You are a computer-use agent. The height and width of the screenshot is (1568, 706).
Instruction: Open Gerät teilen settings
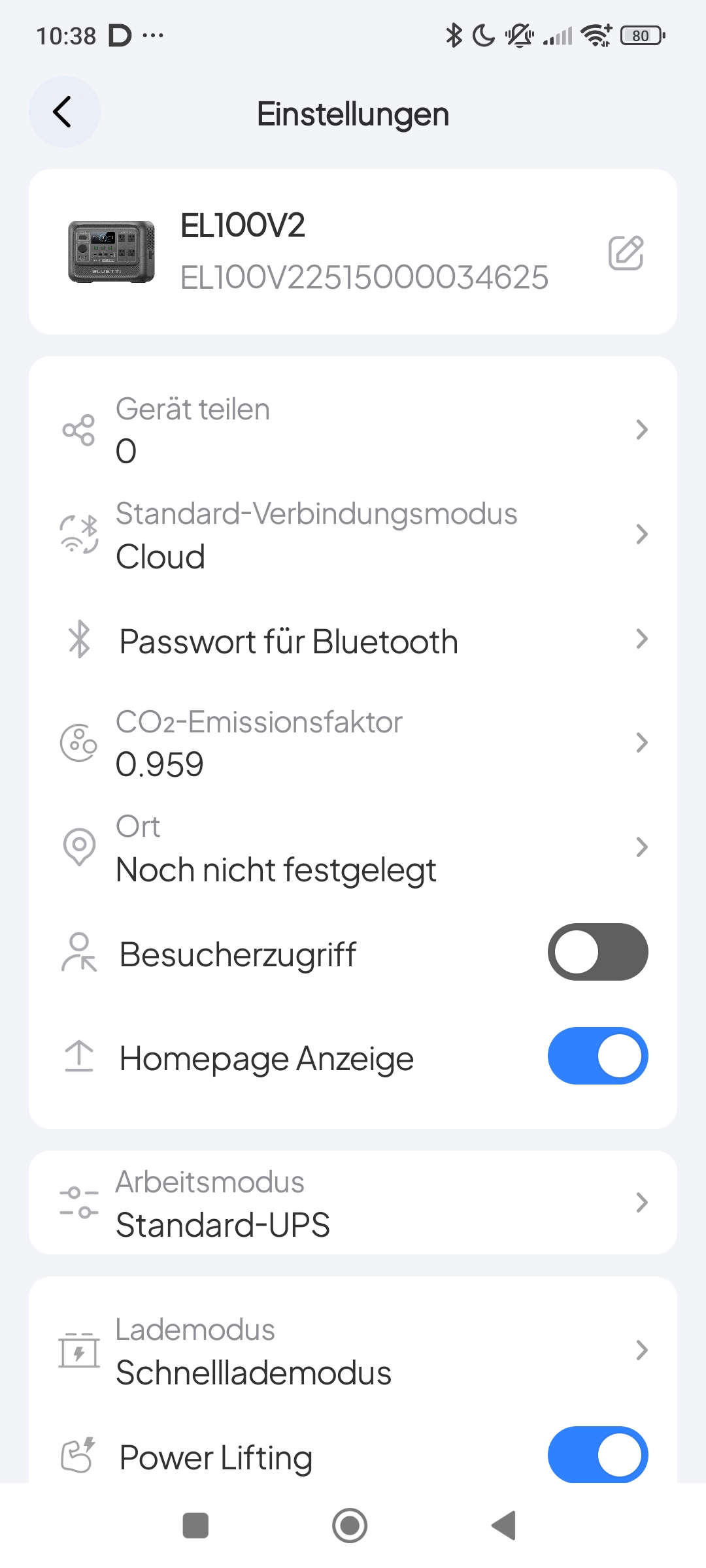(353, 430)
